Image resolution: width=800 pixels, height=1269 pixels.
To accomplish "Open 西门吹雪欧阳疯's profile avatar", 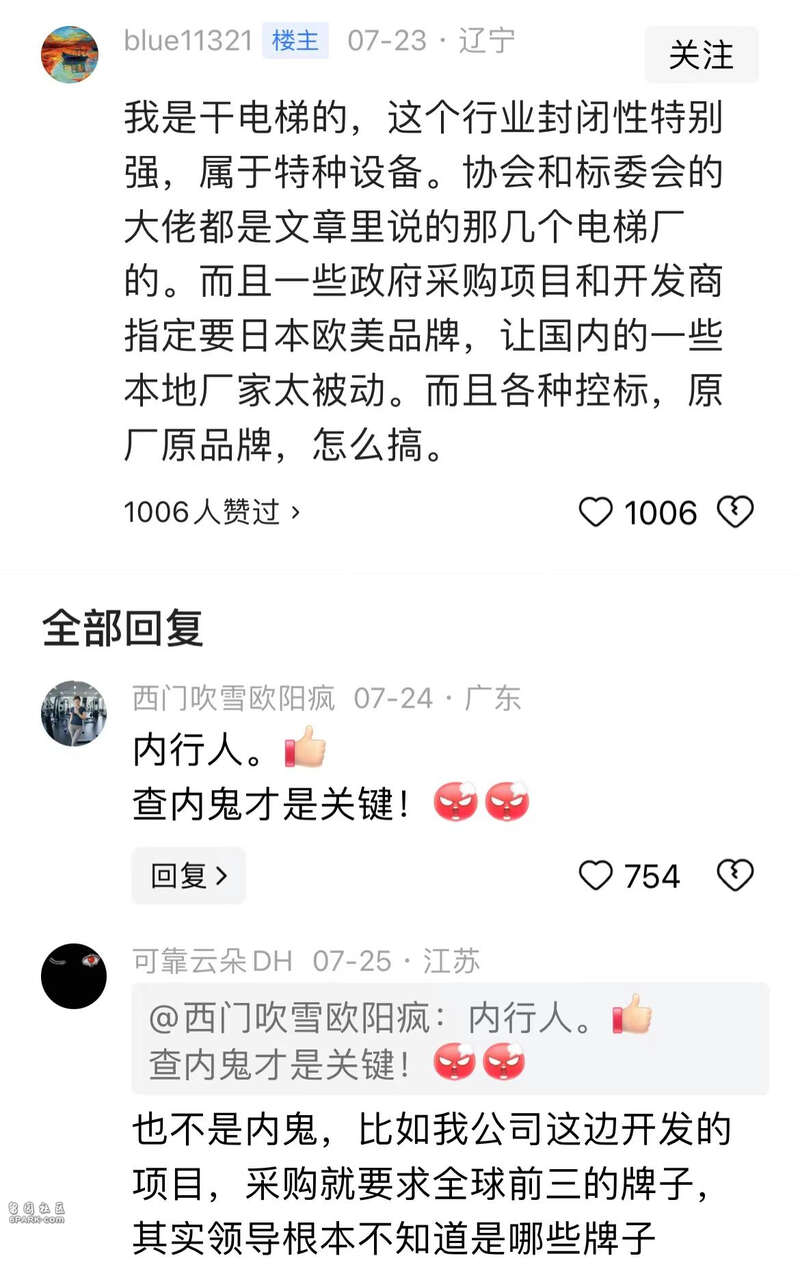I will coord(74,713).
